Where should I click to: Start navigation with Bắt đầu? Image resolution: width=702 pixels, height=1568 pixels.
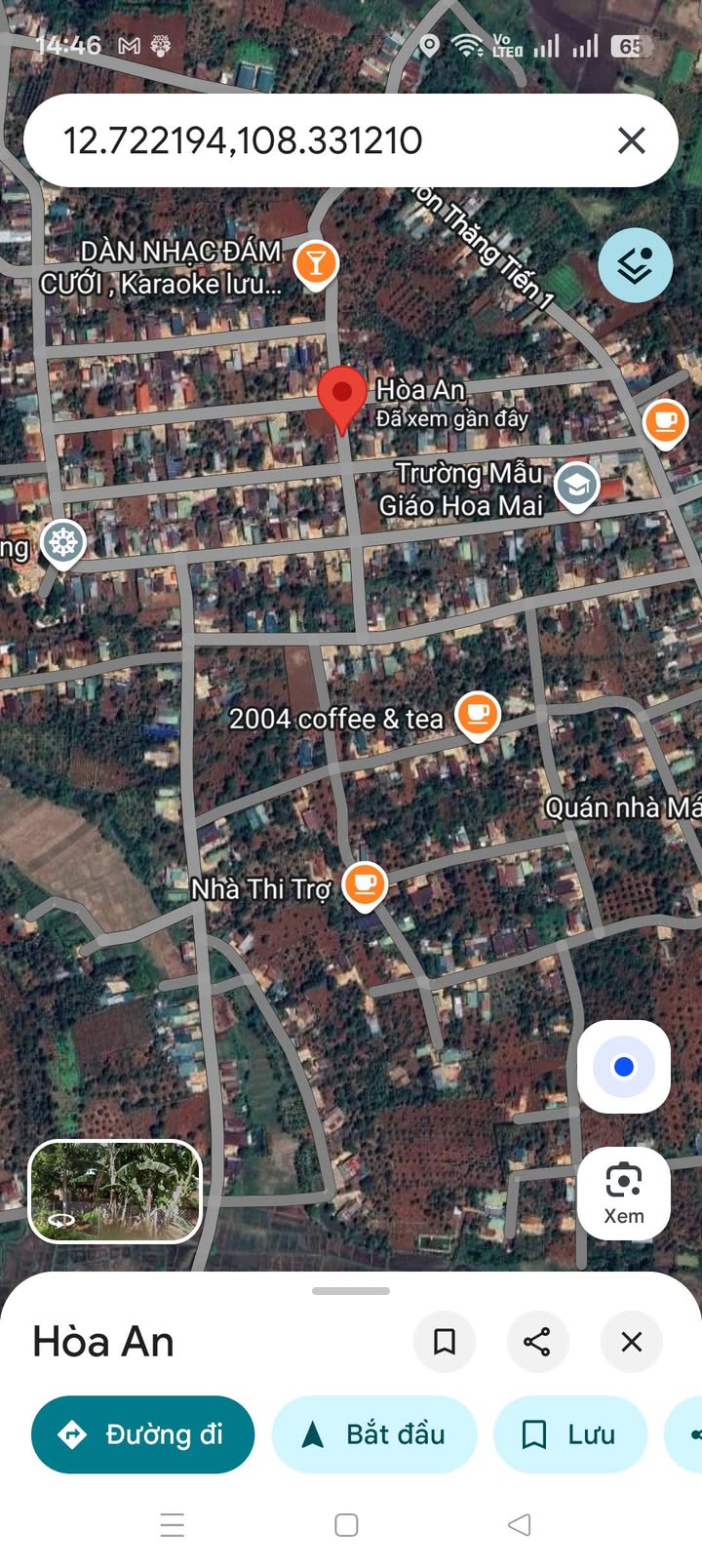[x=374, y=1434]
